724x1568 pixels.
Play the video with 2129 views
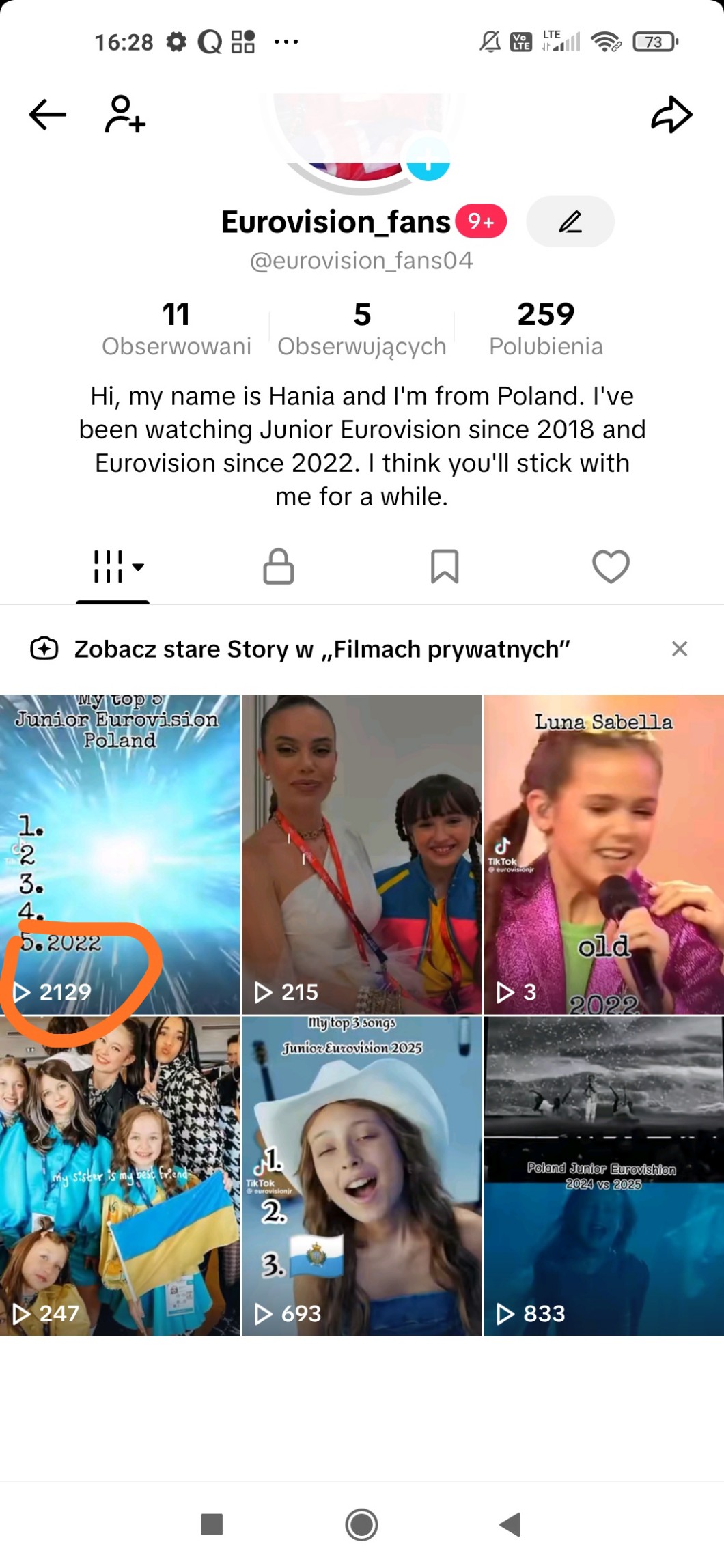click(120, 854)
